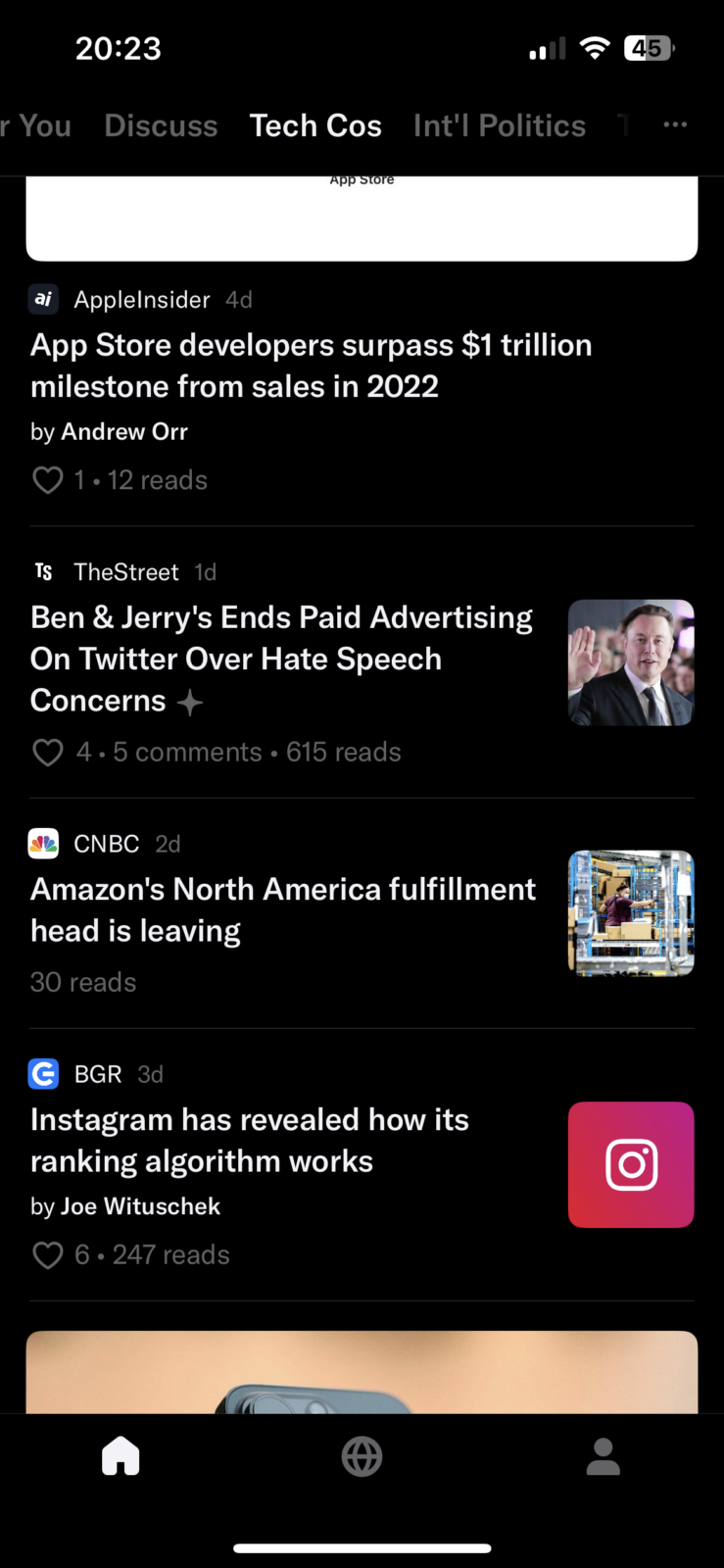Switch to Int'l Politics tab
The height and width of the screenshot is (1568, 724).
coord(499,125)
